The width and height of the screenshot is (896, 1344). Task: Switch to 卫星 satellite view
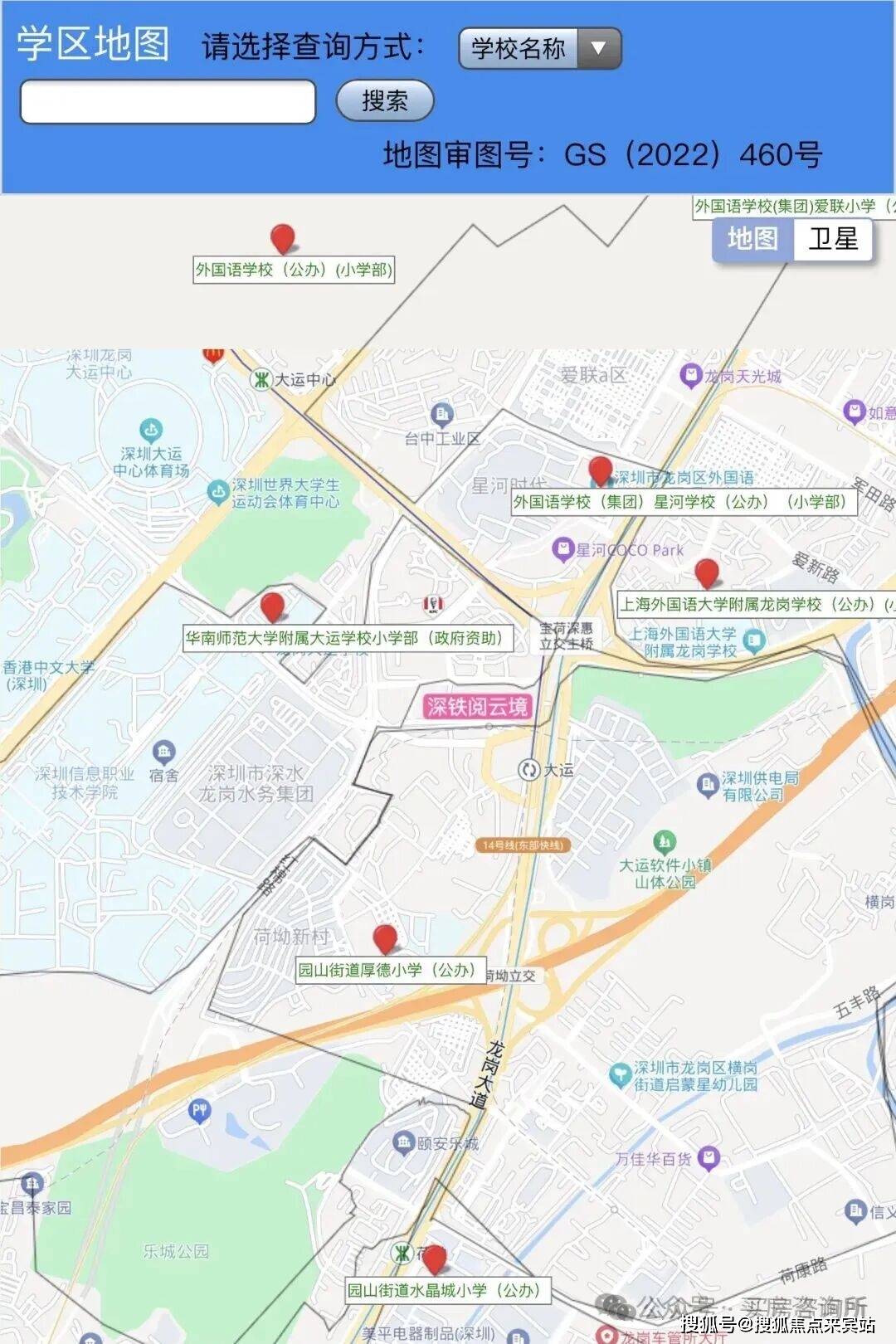832,240
